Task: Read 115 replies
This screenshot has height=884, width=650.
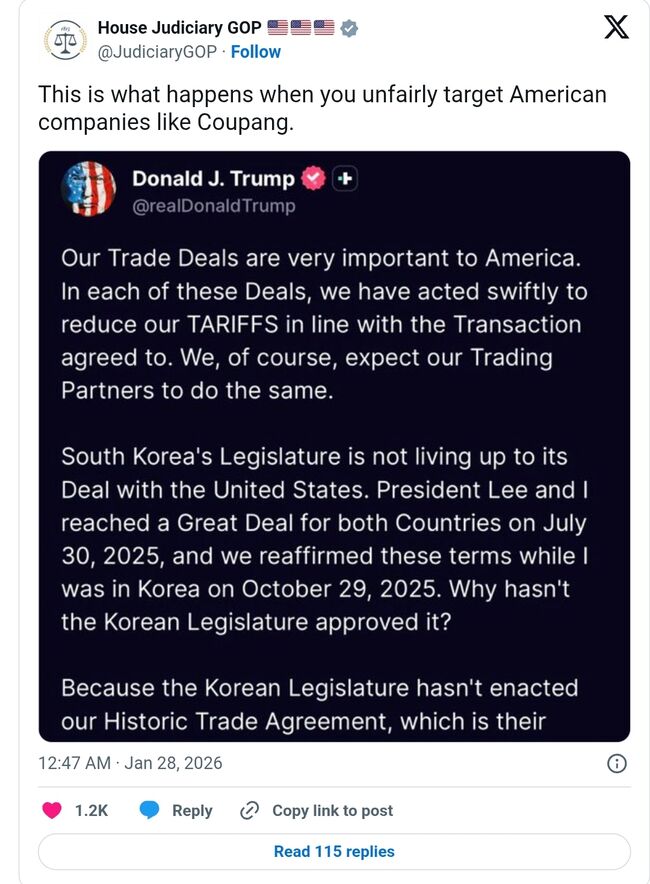Action: click(334, 852)
